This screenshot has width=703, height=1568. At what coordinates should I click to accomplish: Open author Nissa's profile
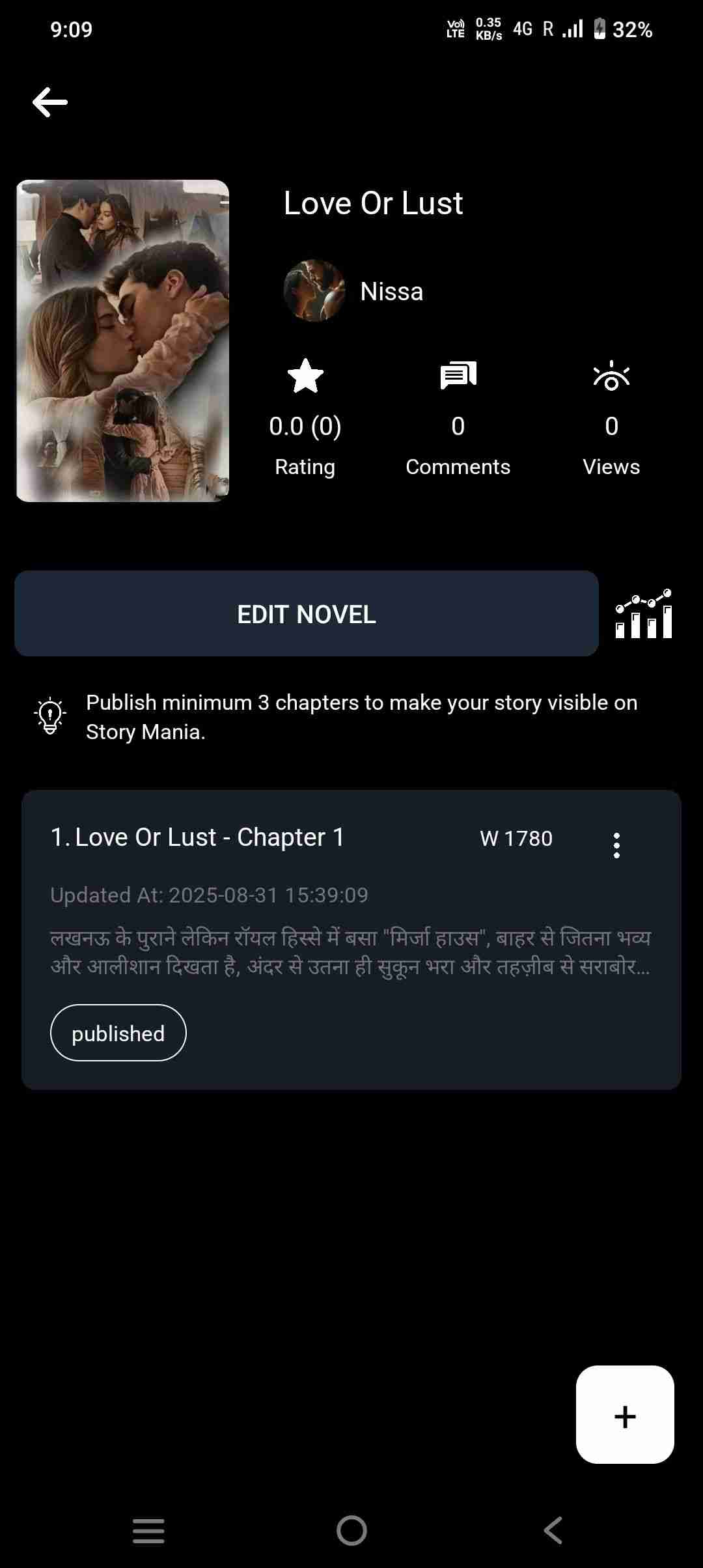pyautogui.click(x=355, y=291)
